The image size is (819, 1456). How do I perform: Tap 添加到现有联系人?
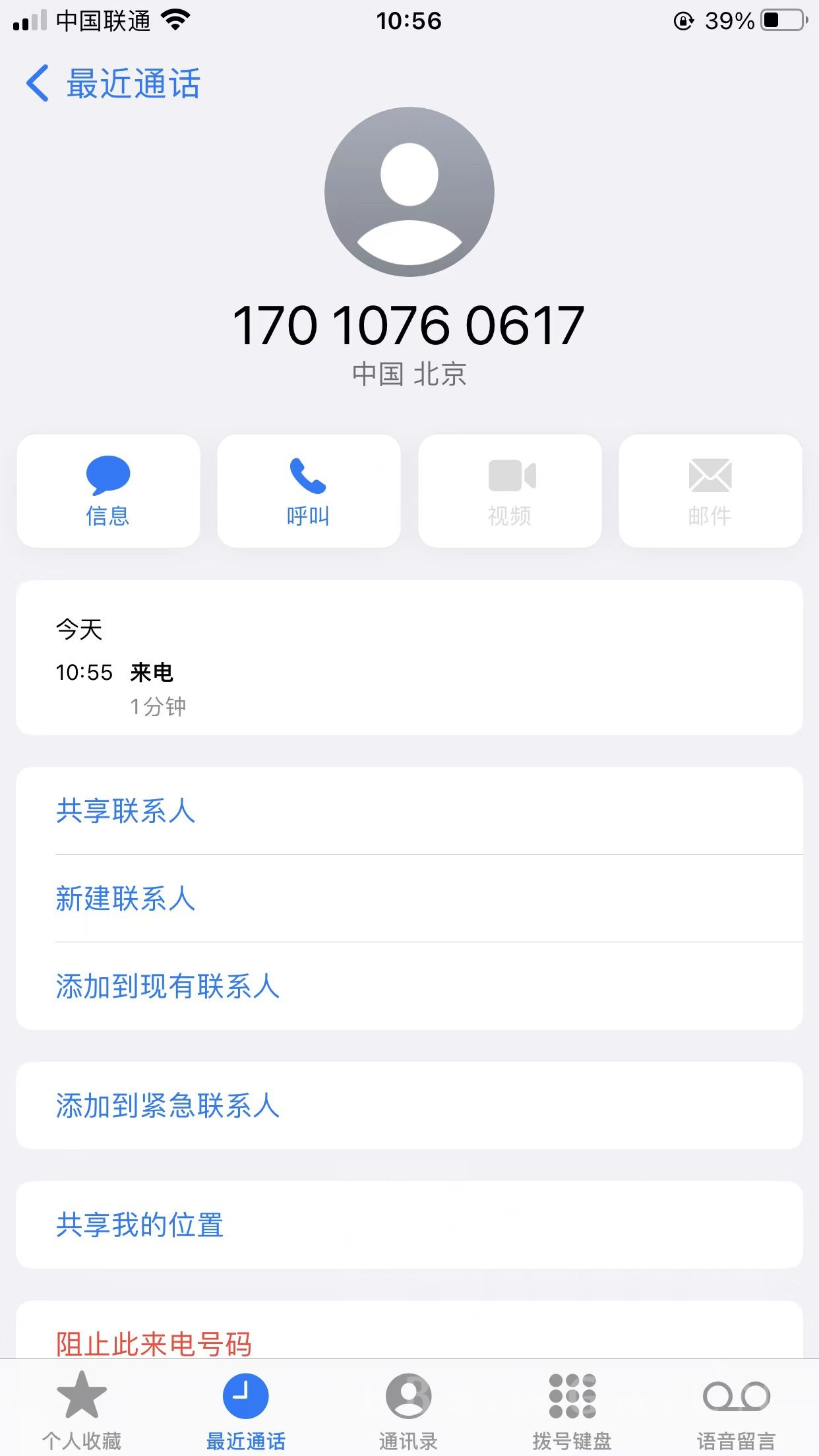pyautogui.click(x=409, y=986)
